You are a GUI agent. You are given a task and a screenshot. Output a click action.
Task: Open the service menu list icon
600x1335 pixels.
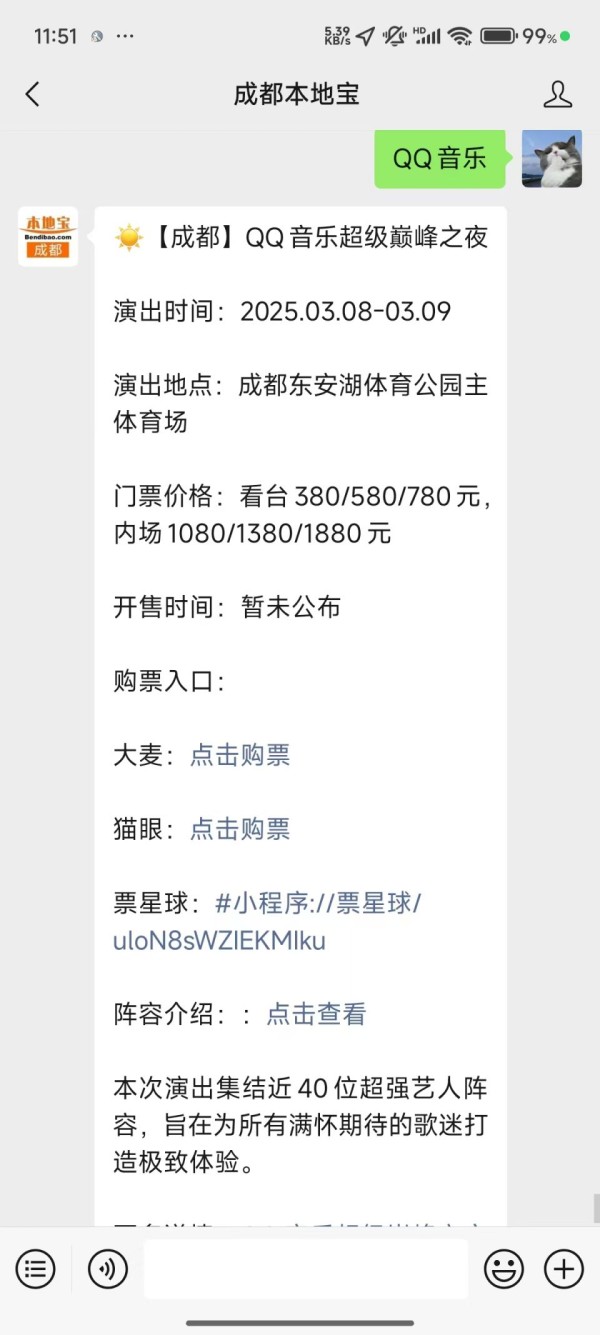click(35, 1269)
